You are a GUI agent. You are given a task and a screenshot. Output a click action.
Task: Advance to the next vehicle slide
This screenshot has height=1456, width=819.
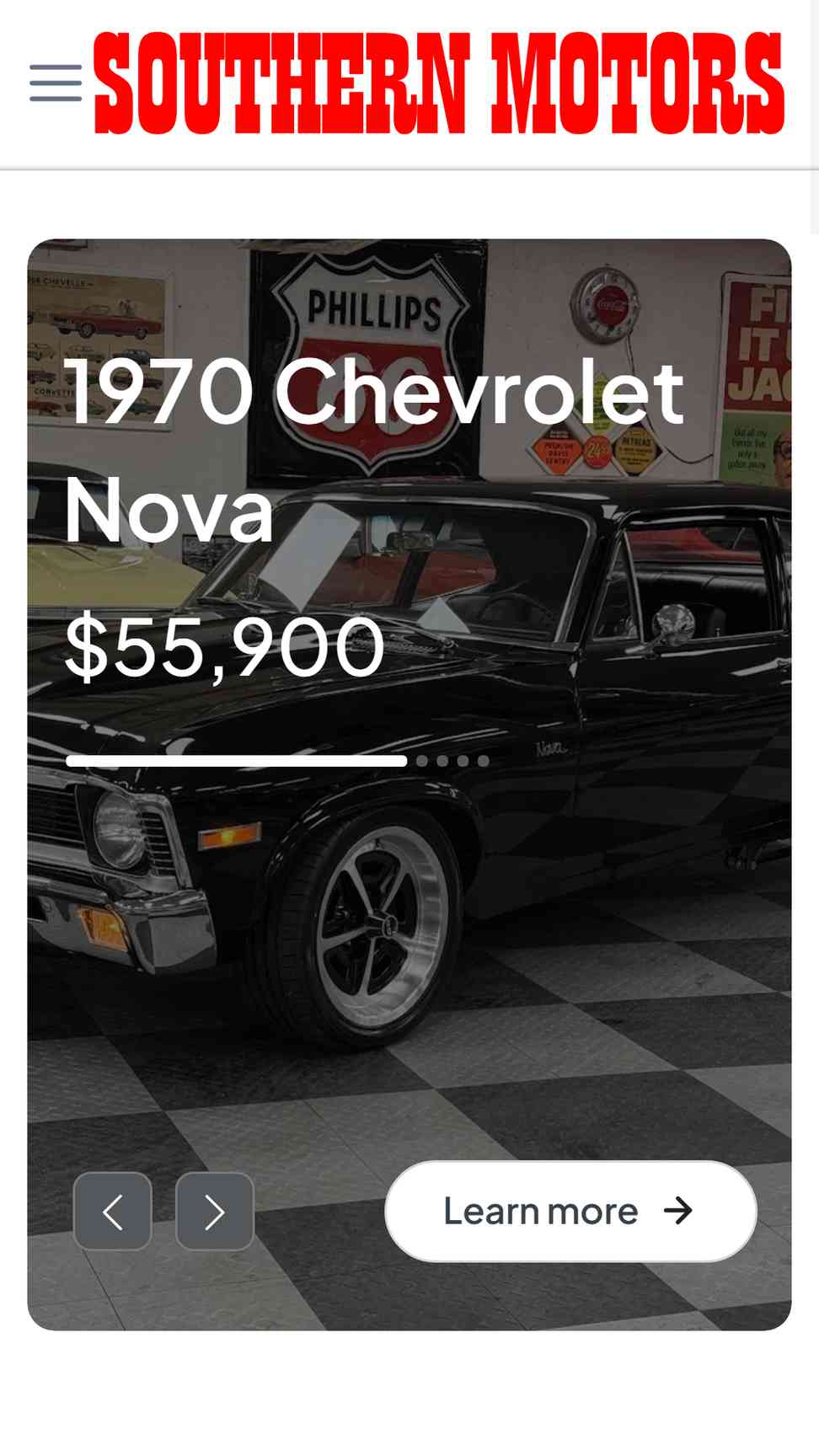click(215, 1212)
